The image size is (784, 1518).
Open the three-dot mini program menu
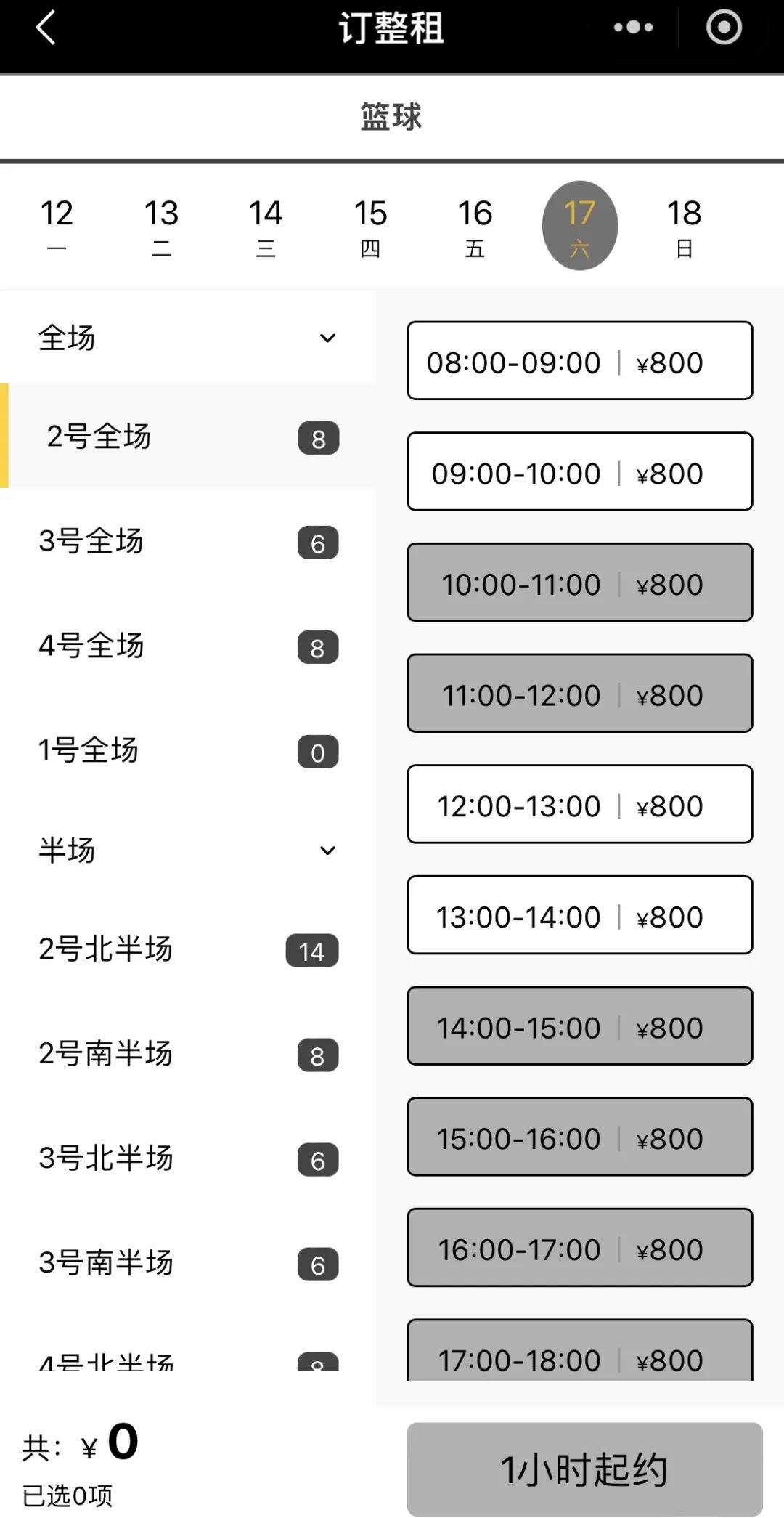633,28
